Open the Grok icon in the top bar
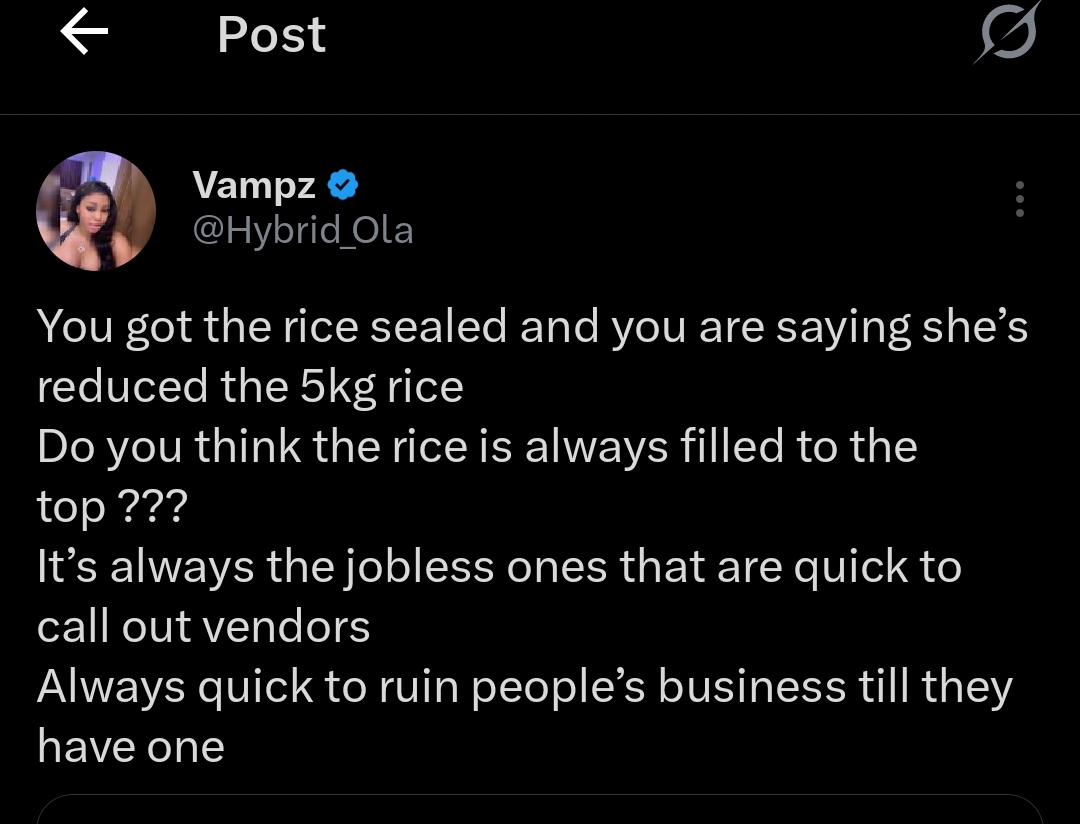The height and width of the screenshot is (824, 1080). click(1007, 35)
